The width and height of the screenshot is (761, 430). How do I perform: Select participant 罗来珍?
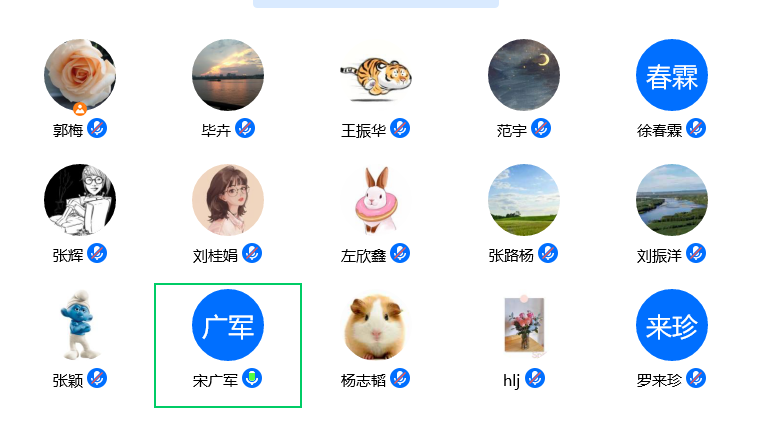click(x=672, y=326)
